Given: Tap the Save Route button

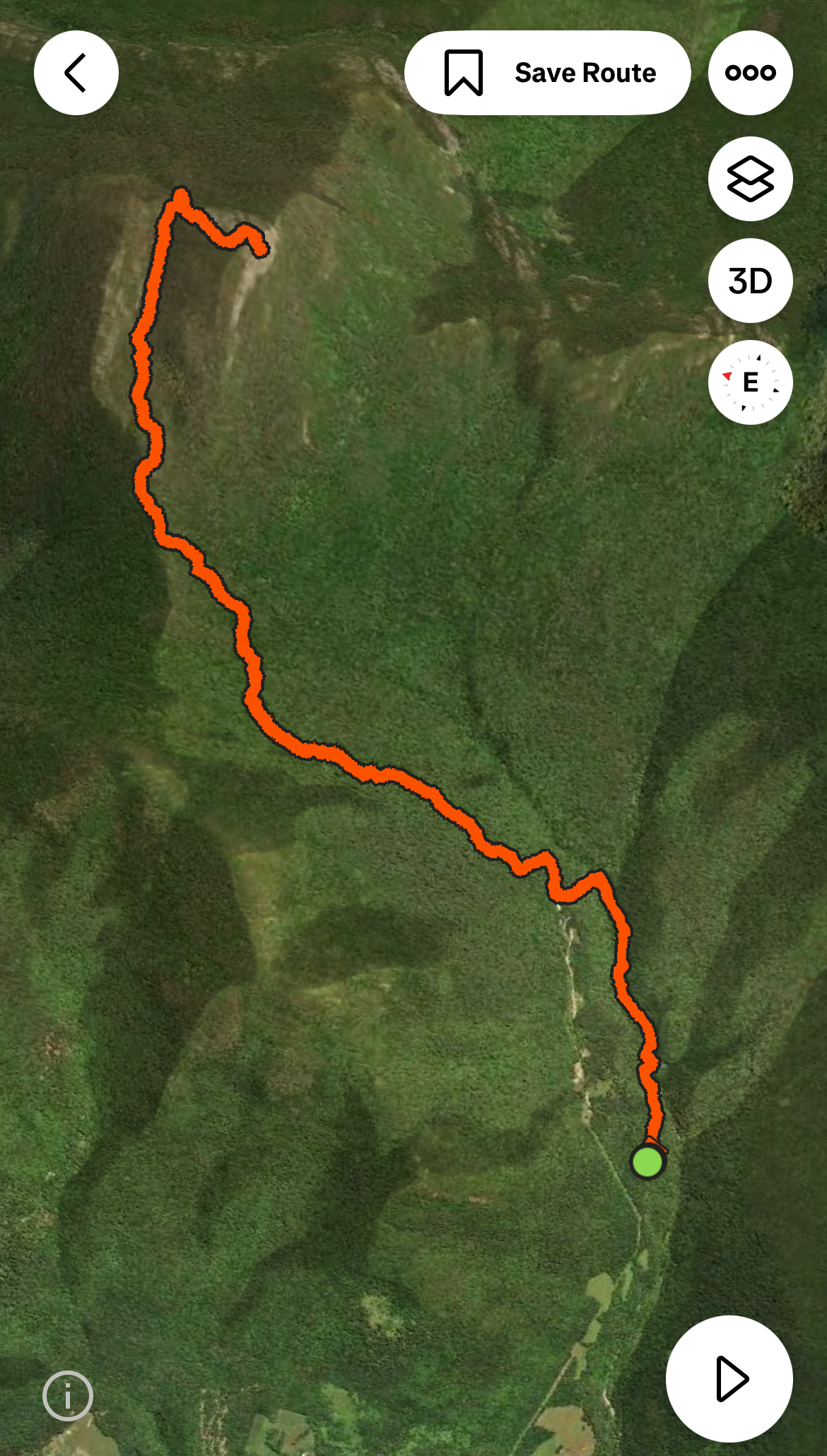Looking at the screenshot, I should [547, 73].
